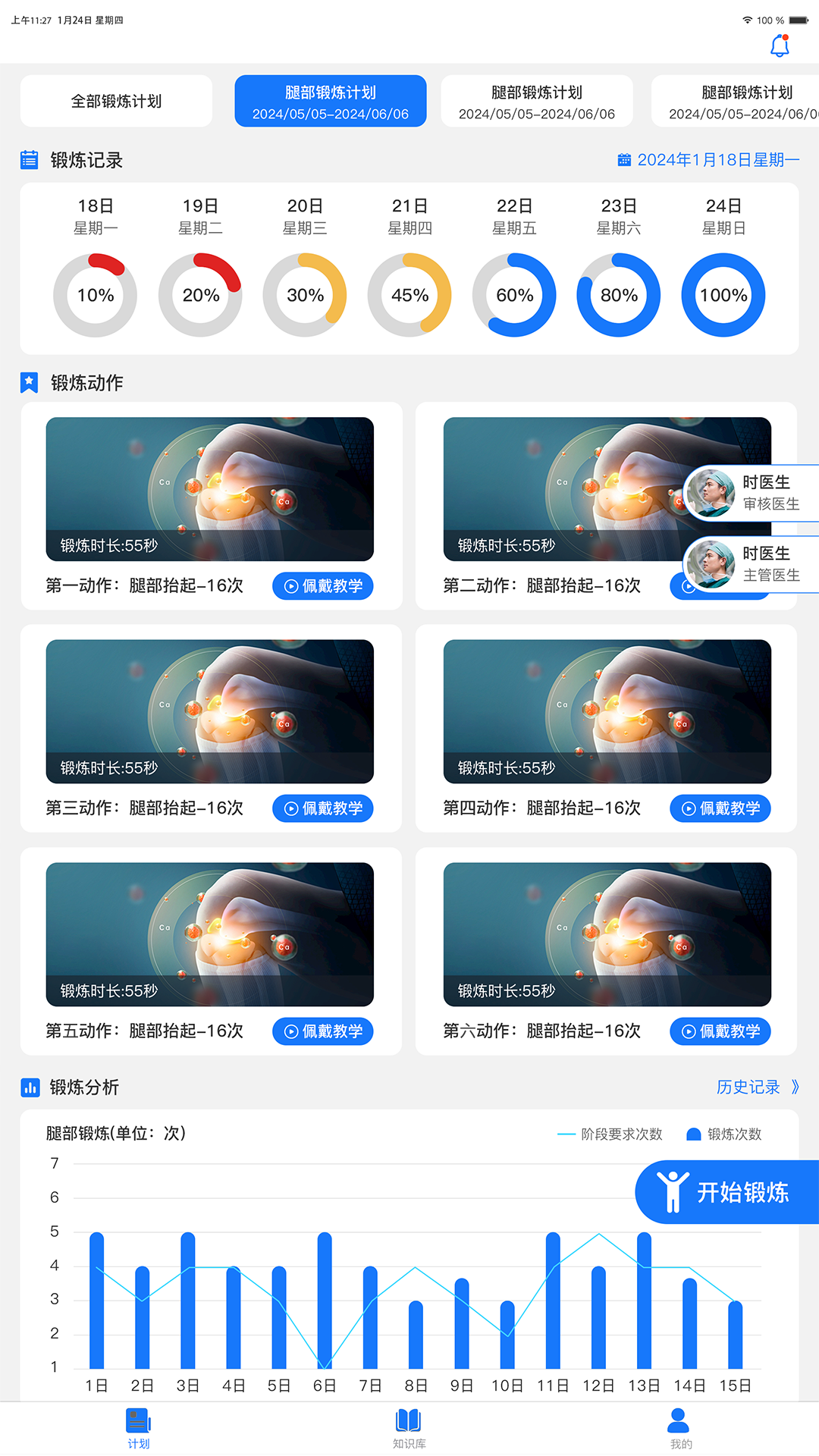Open 佩戴教学 for 第六动作
Viewport: 819px width, 1456px height.
click(x=720, y=1031)
